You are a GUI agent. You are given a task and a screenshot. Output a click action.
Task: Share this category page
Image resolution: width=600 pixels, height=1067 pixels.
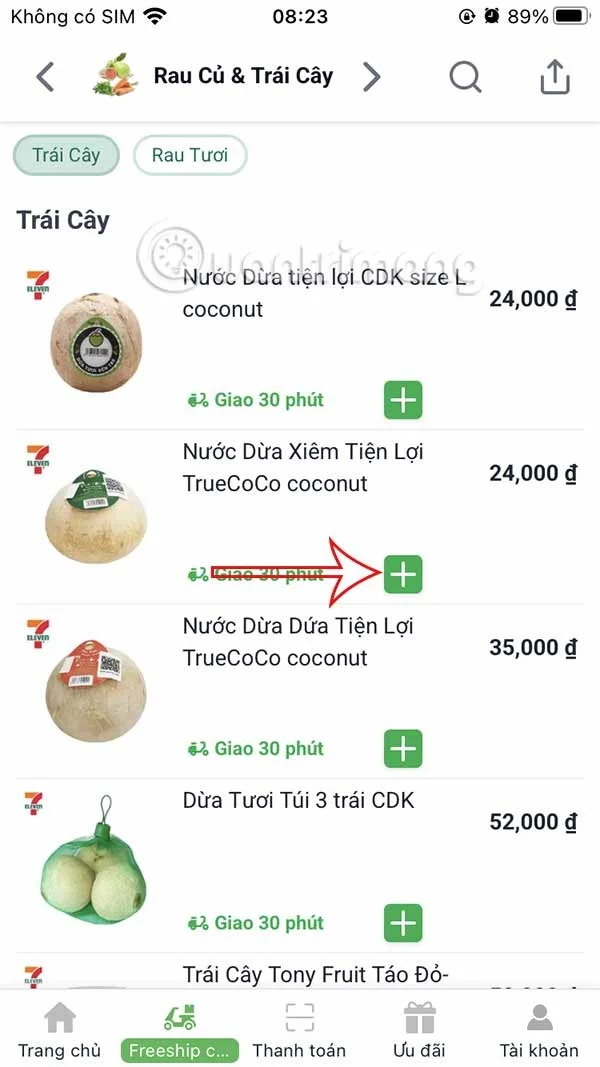555,76
